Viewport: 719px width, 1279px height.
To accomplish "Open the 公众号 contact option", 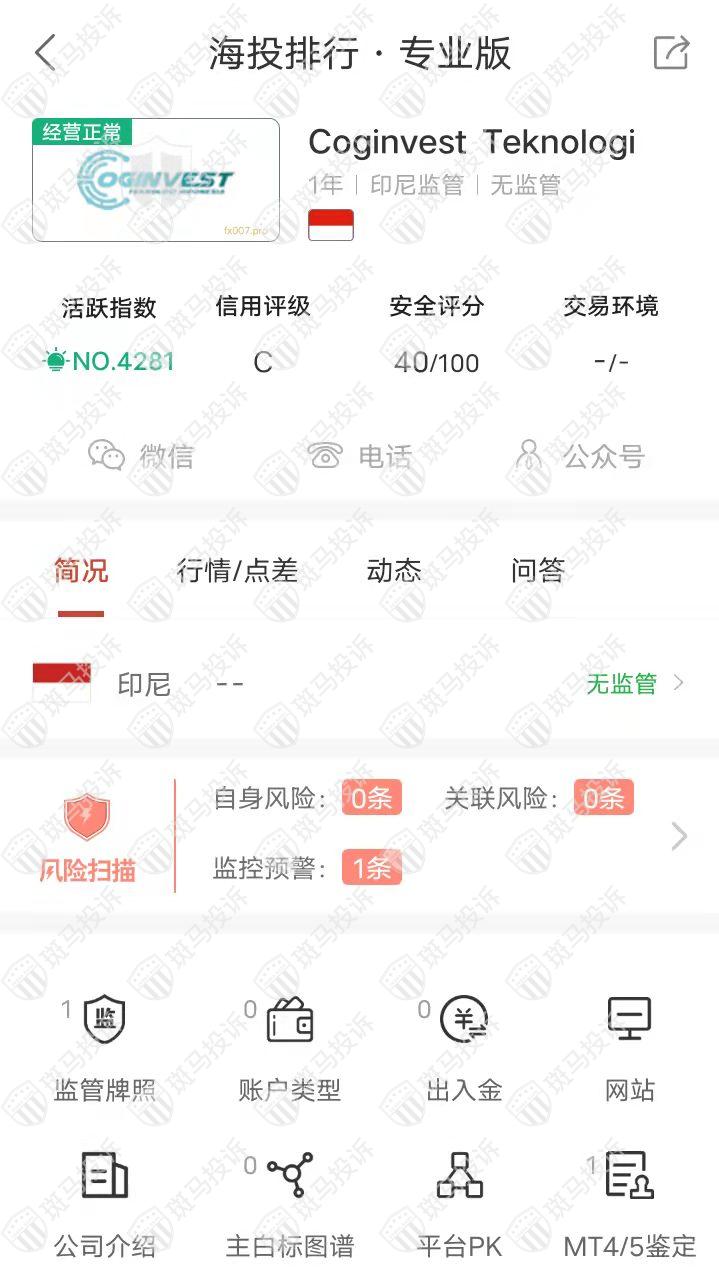I will pos(579,456).
